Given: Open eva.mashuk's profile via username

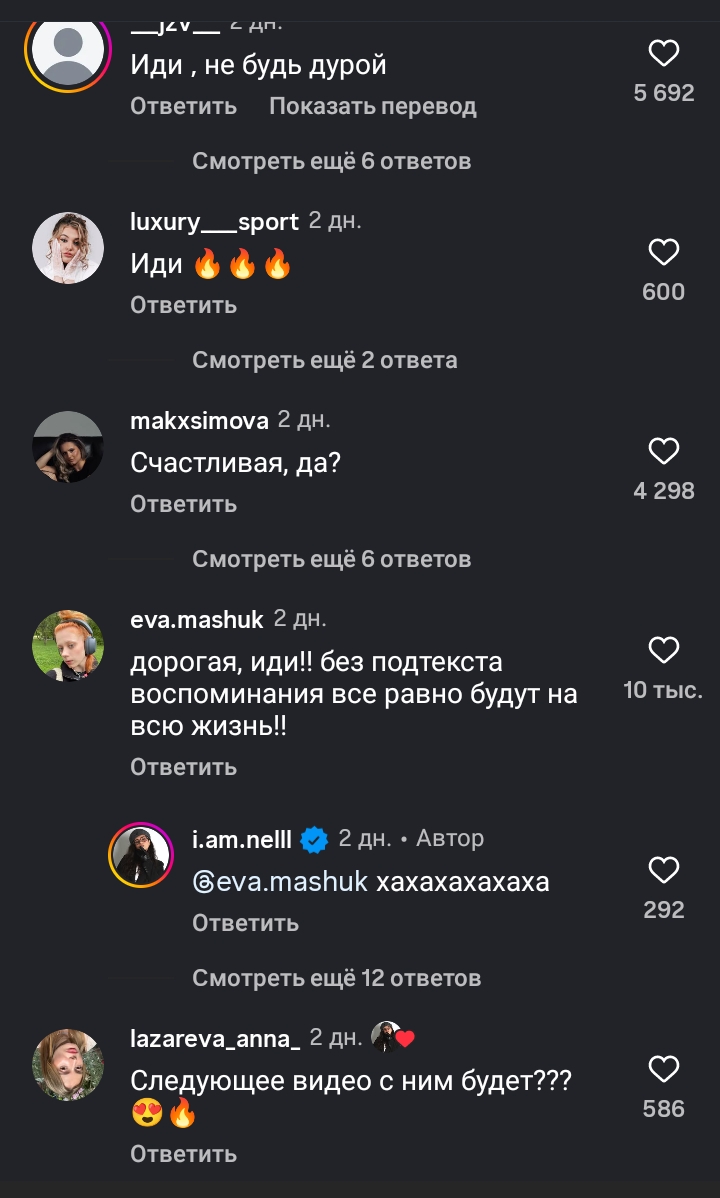Looking at the screenshot, I should [197, 620].
